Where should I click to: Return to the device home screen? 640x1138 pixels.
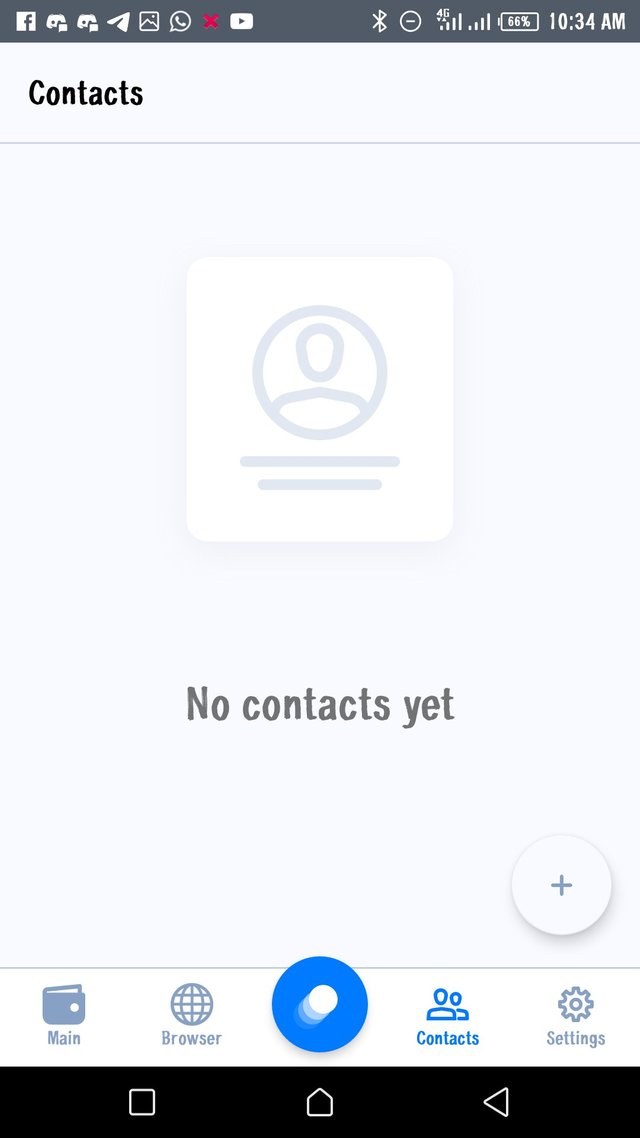320,1102
